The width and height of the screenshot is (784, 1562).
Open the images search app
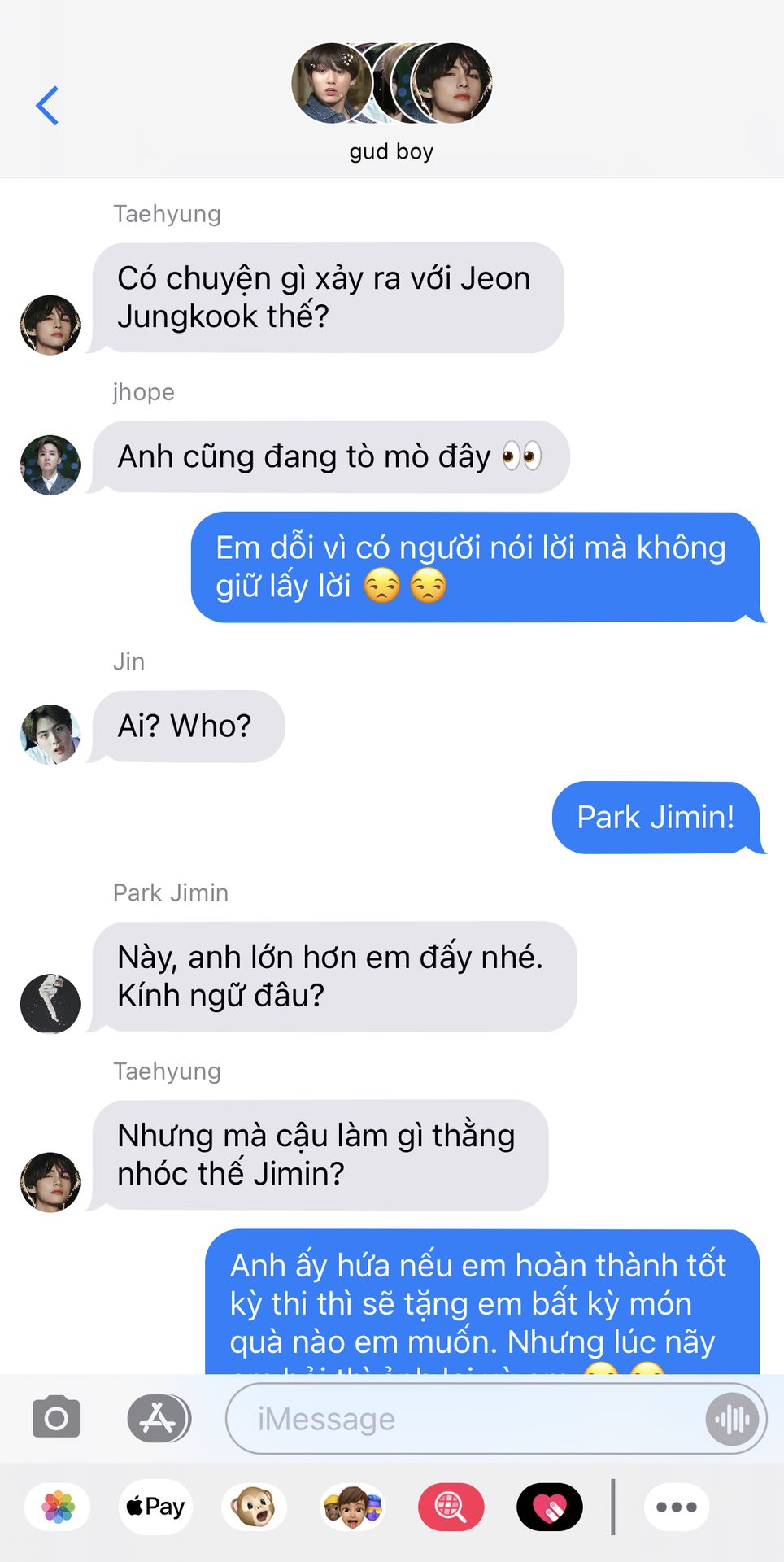point(451,1507)
